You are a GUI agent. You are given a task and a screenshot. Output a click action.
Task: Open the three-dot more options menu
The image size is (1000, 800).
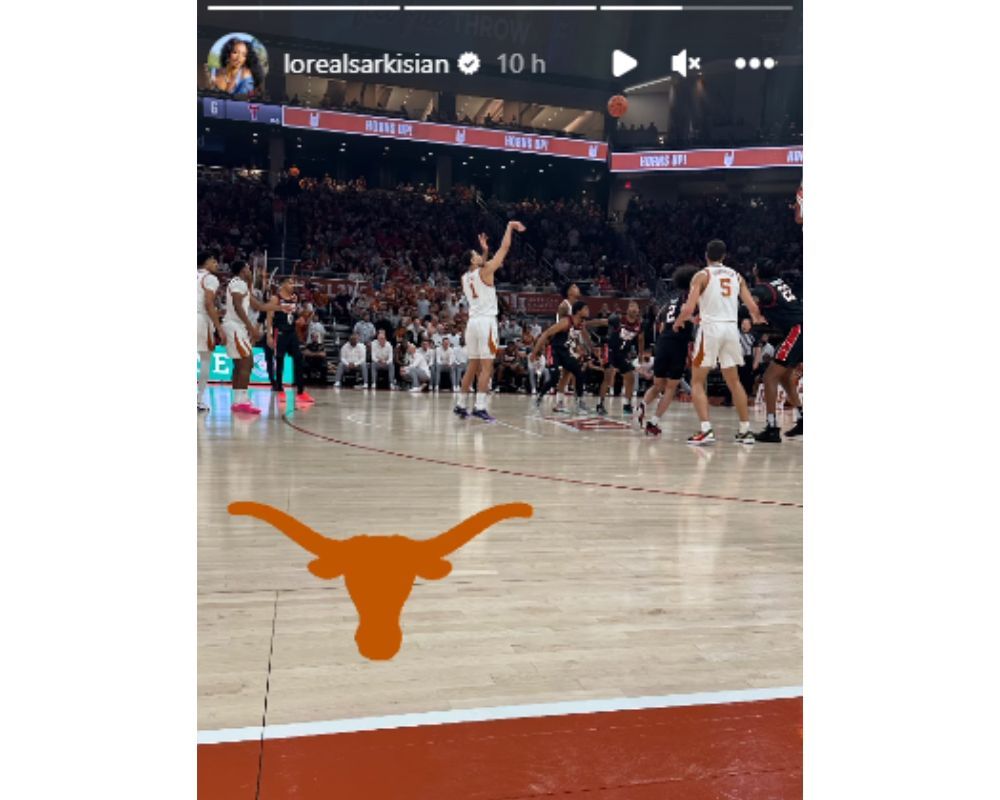755,63
